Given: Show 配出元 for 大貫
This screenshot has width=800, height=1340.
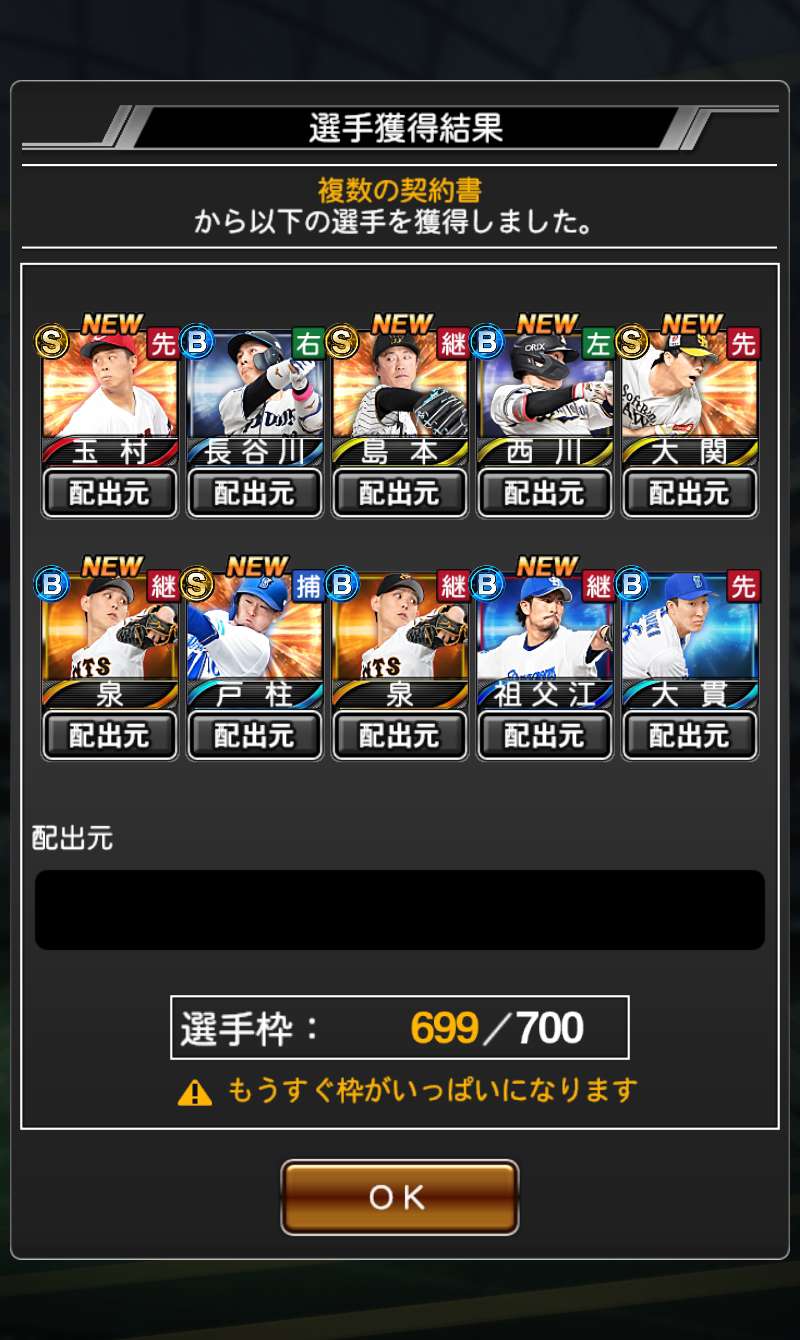Looking at the screenshot, I should (690, 736).
